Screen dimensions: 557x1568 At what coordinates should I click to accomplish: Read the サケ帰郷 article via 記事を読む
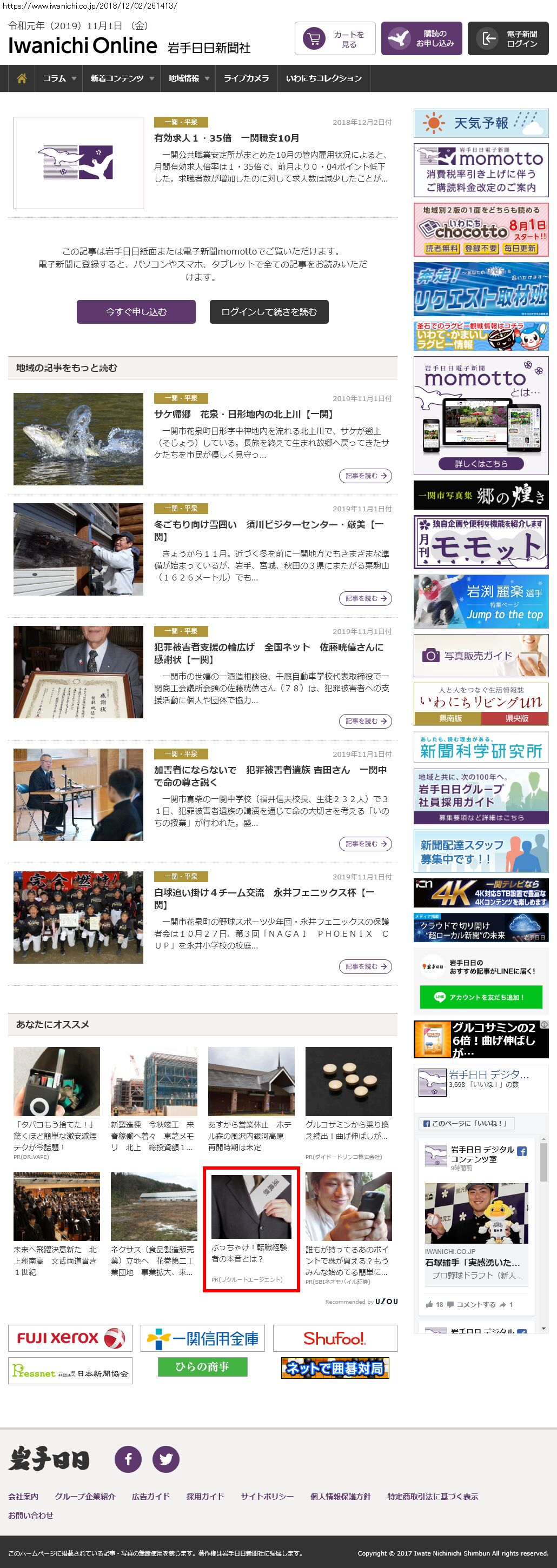click(364, 476)
